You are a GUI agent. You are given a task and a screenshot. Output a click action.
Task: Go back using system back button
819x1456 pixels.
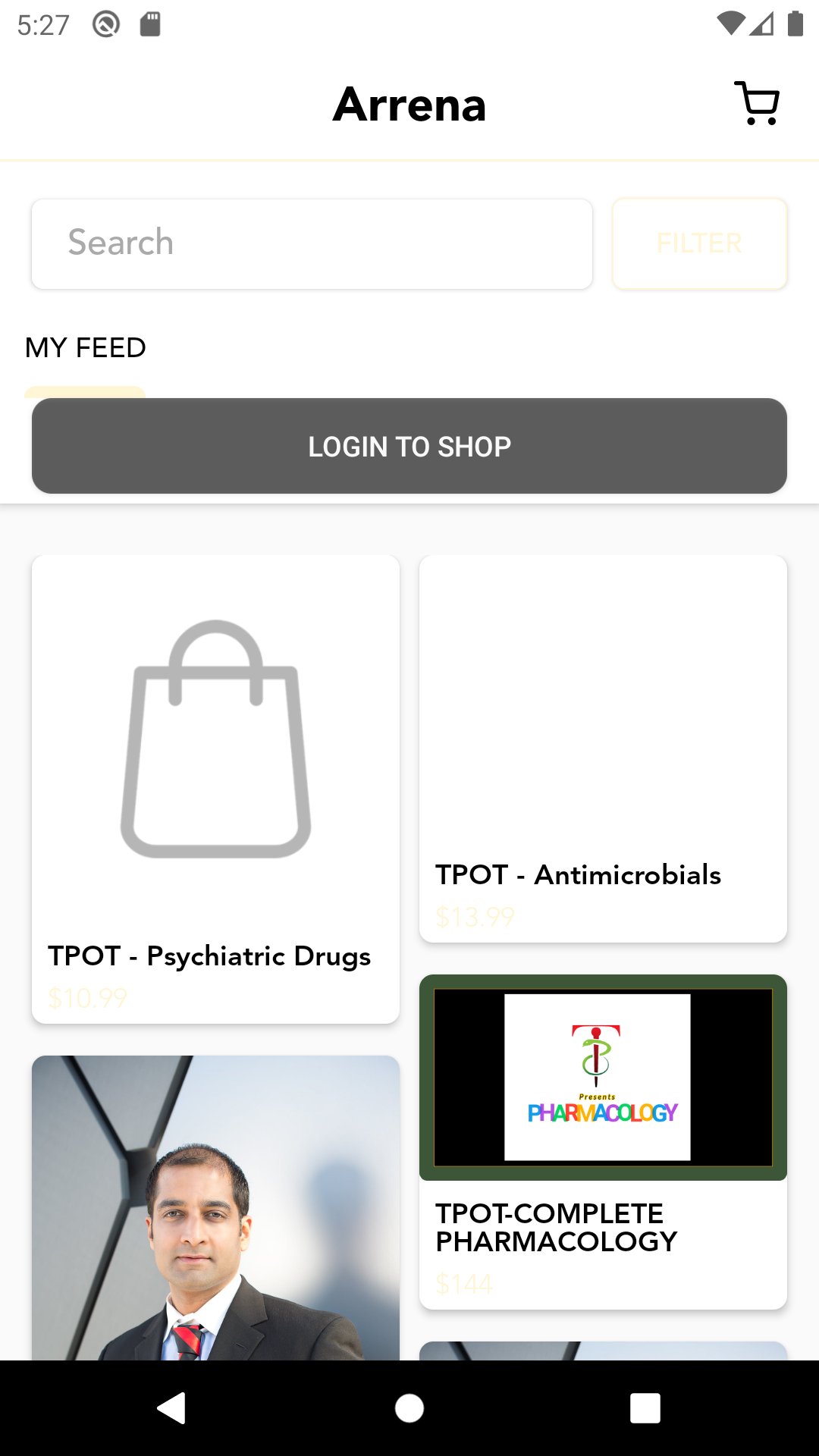click(172, 1408)
